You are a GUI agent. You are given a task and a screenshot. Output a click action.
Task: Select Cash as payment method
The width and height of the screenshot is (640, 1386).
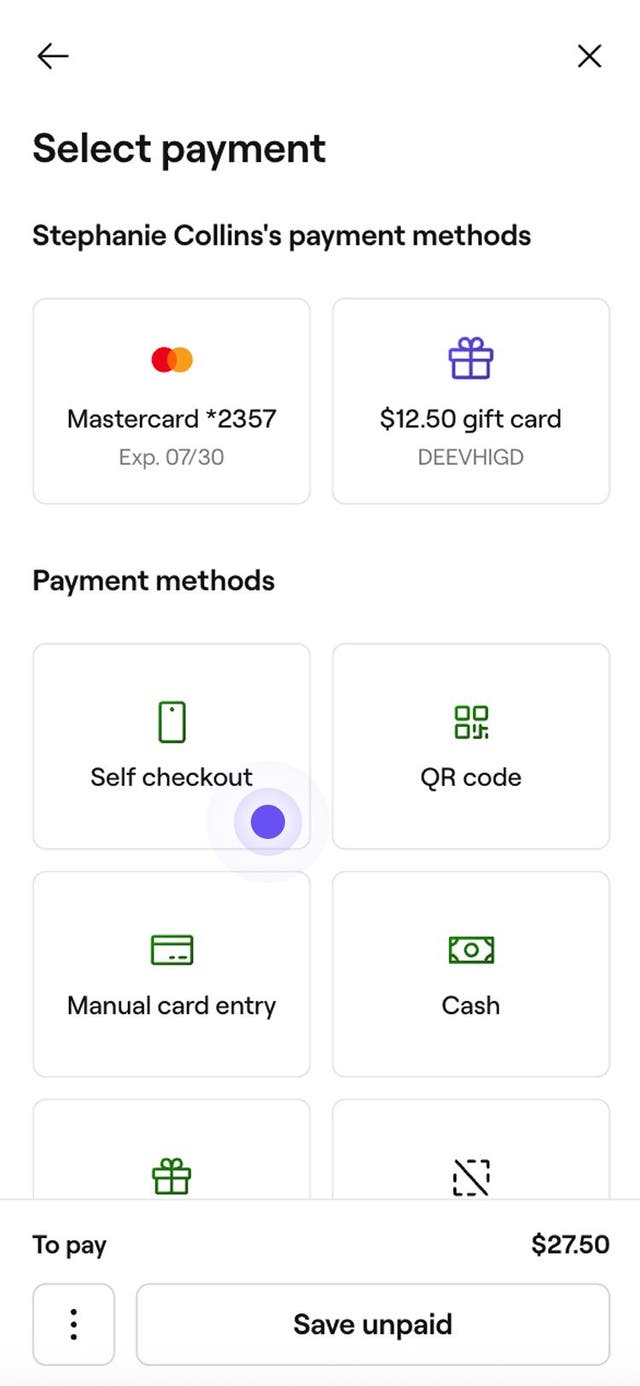point(471,974)
